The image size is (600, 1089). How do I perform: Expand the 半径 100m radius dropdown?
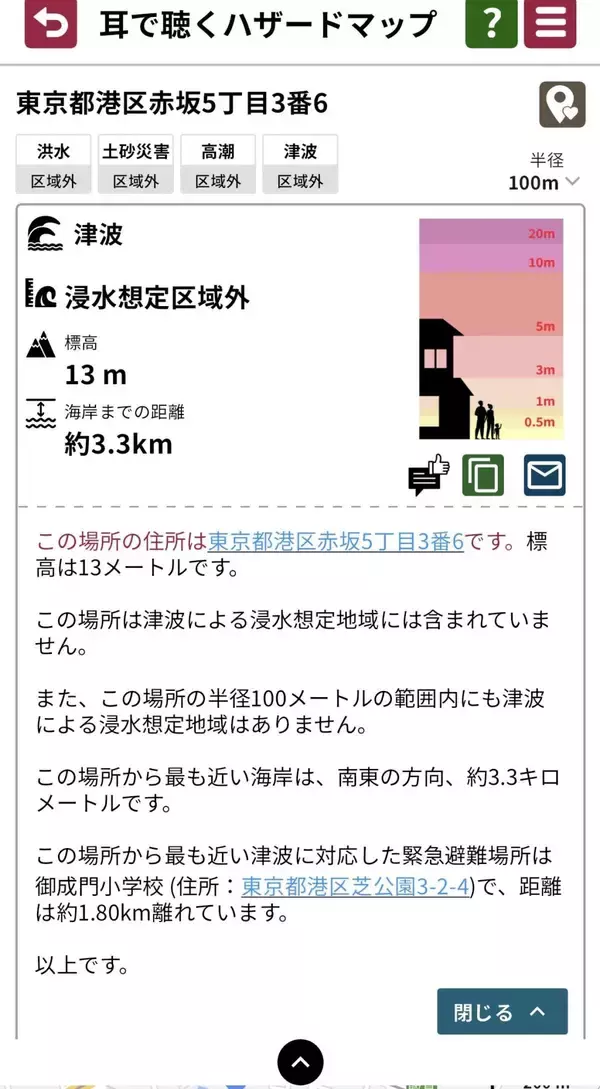[x=544, y=182]
